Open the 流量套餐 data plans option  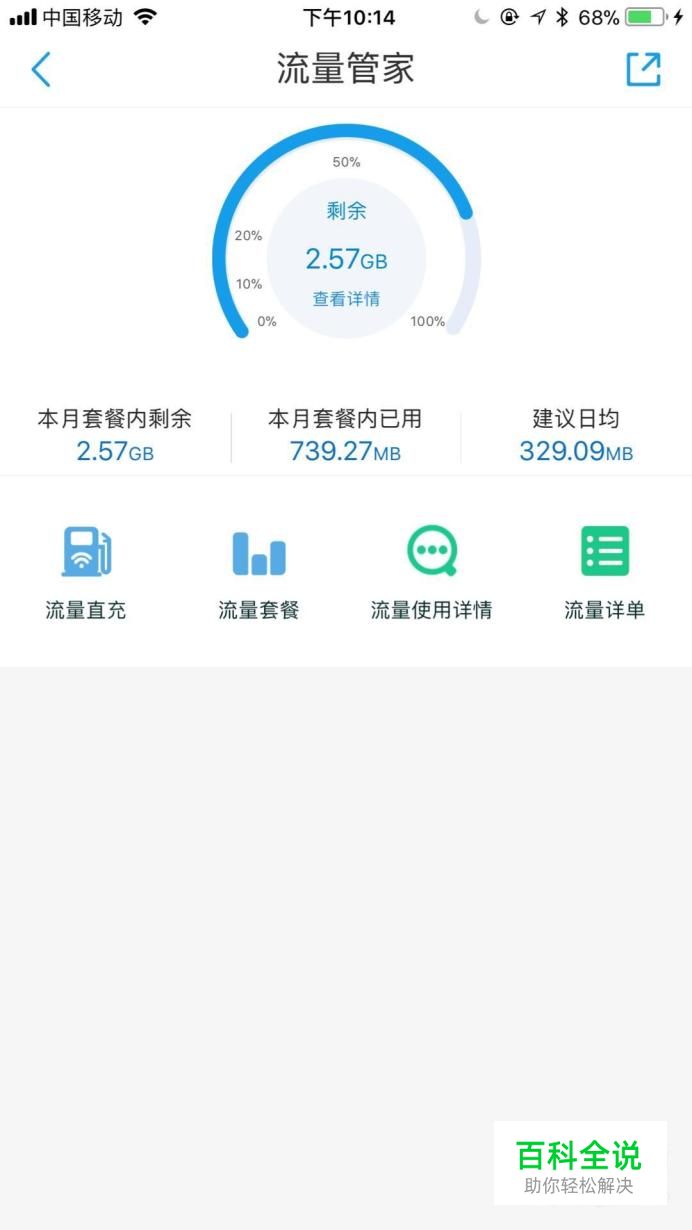(259, 572)
